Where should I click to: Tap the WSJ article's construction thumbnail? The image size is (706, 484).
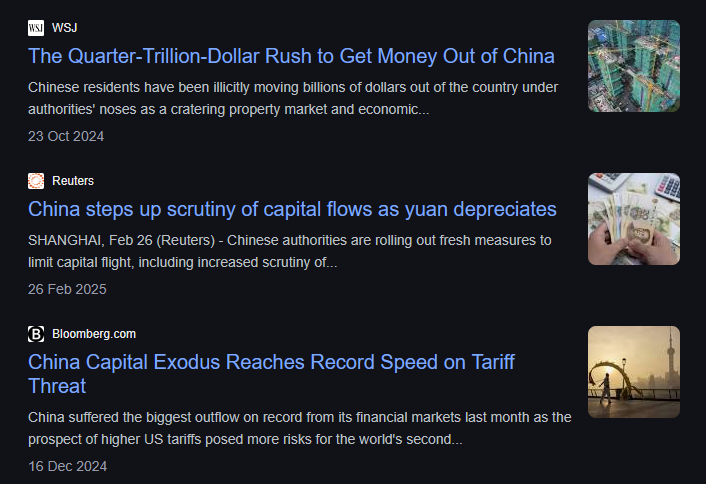633,66
